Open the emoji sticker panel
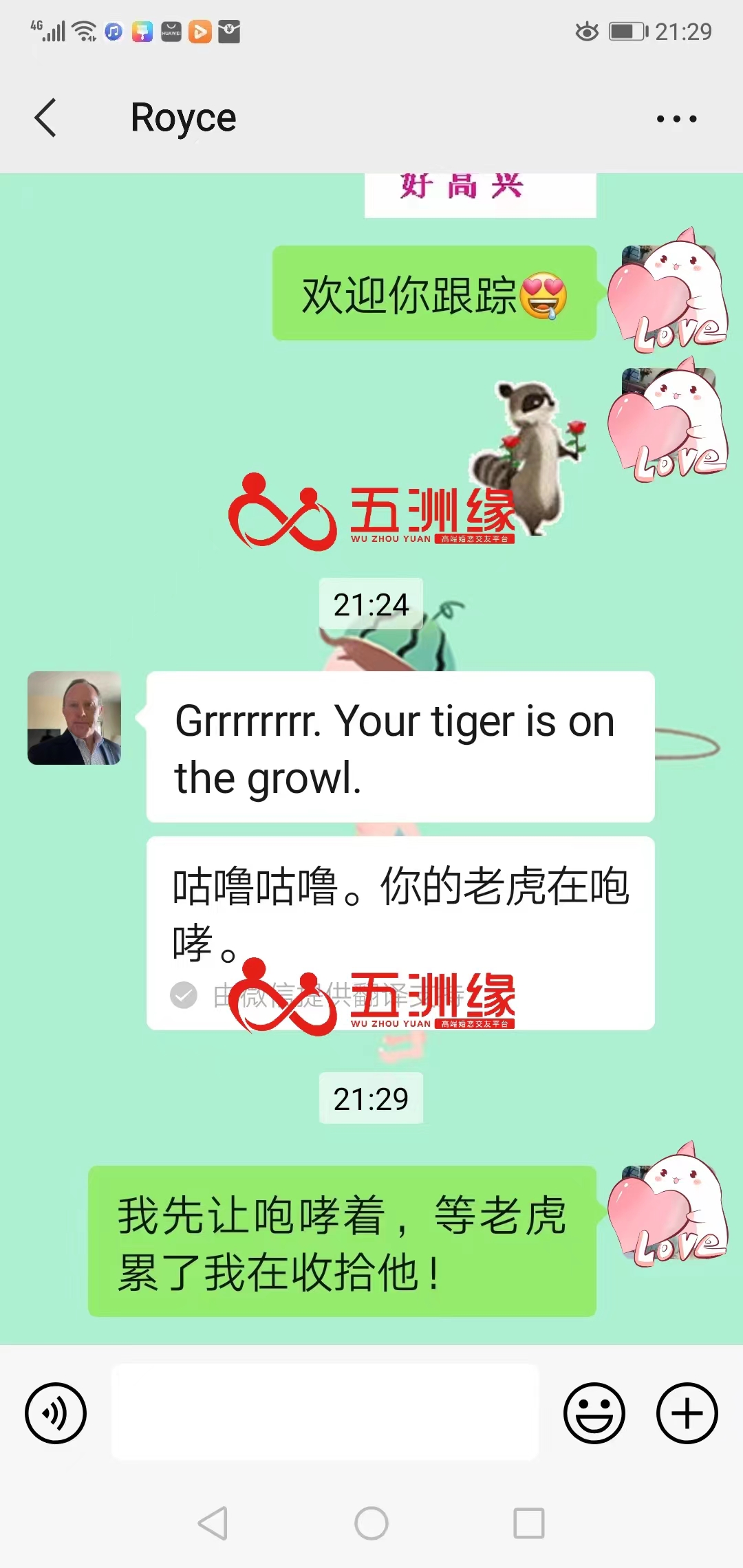 594,1413
